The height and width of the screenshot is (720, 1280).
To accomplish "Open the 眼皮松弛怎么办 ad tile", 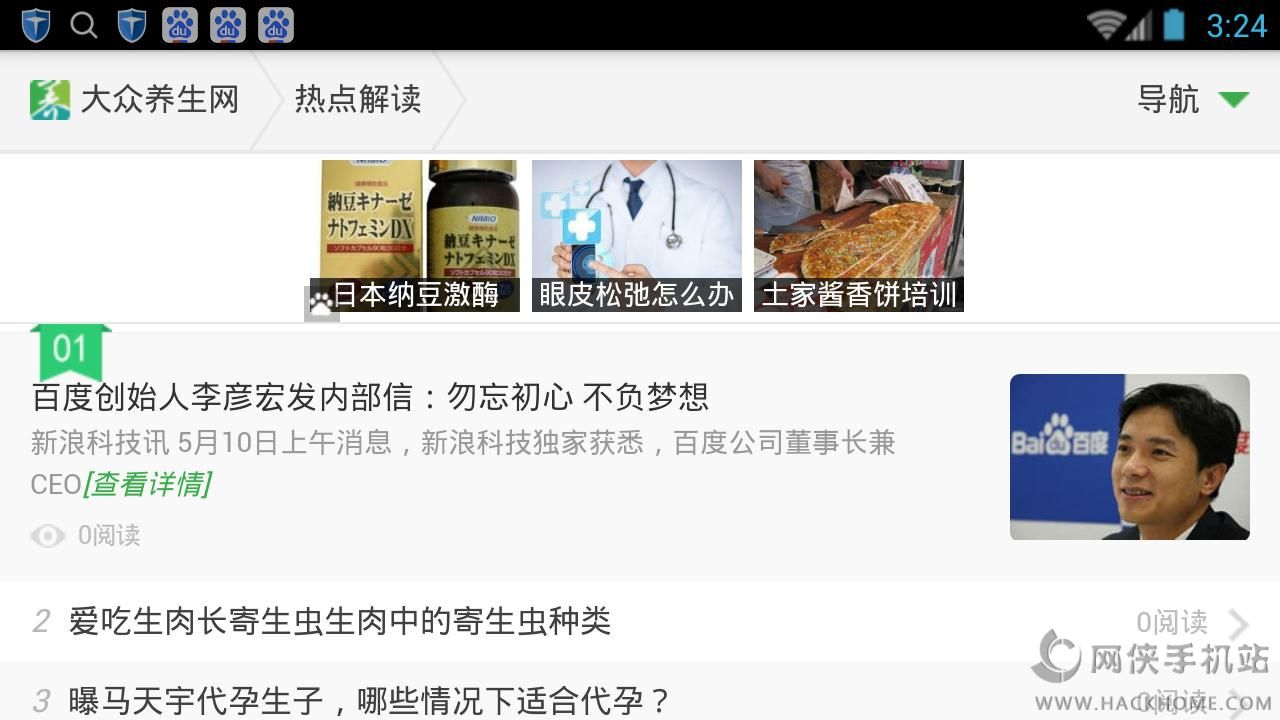I will (636, 236).
